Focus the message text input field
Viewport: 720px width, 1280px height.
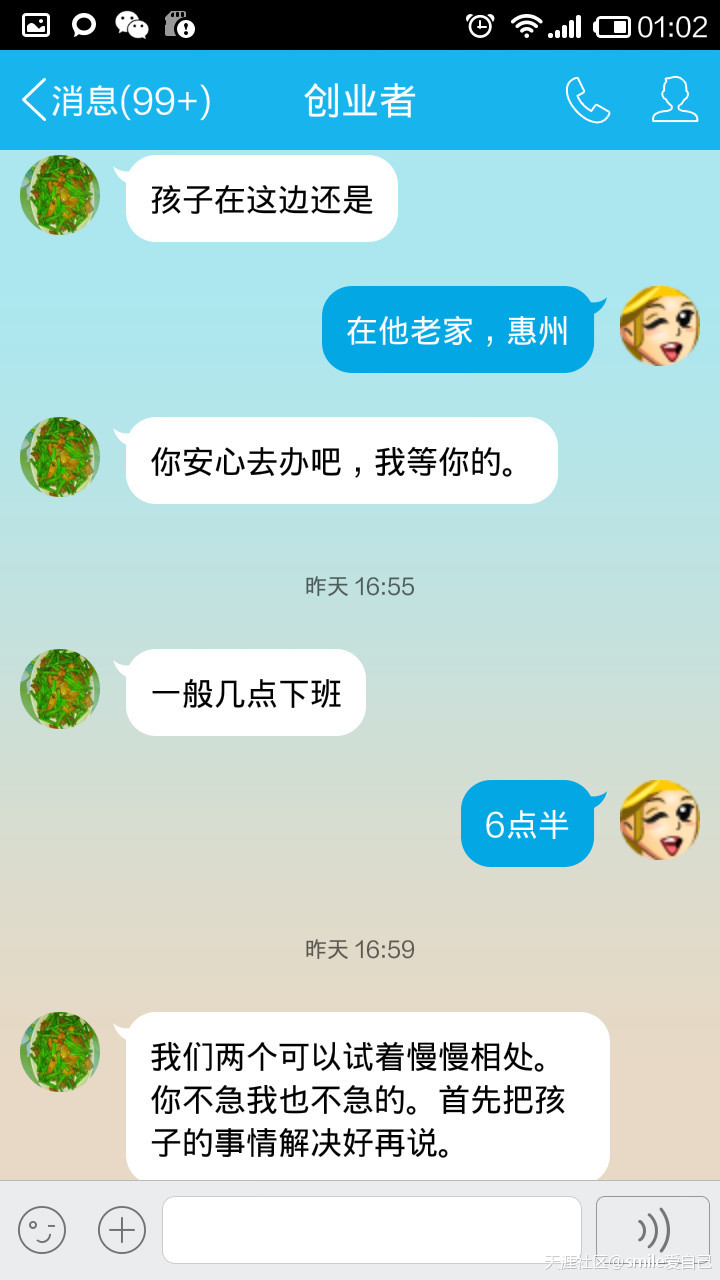tap(371, 1229)
